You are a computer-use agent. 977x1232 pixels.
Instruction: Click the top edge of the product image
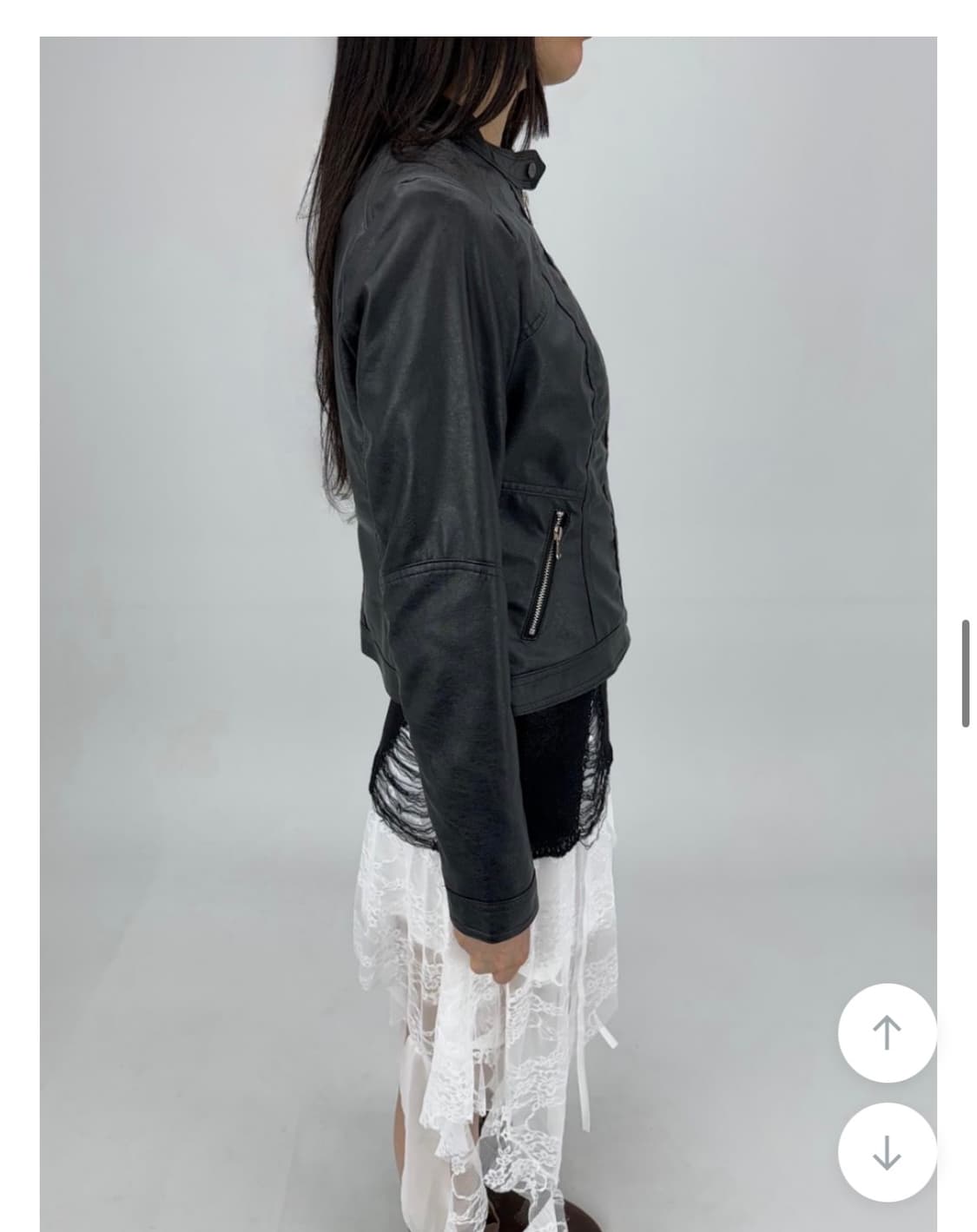[x=486, y=52]
